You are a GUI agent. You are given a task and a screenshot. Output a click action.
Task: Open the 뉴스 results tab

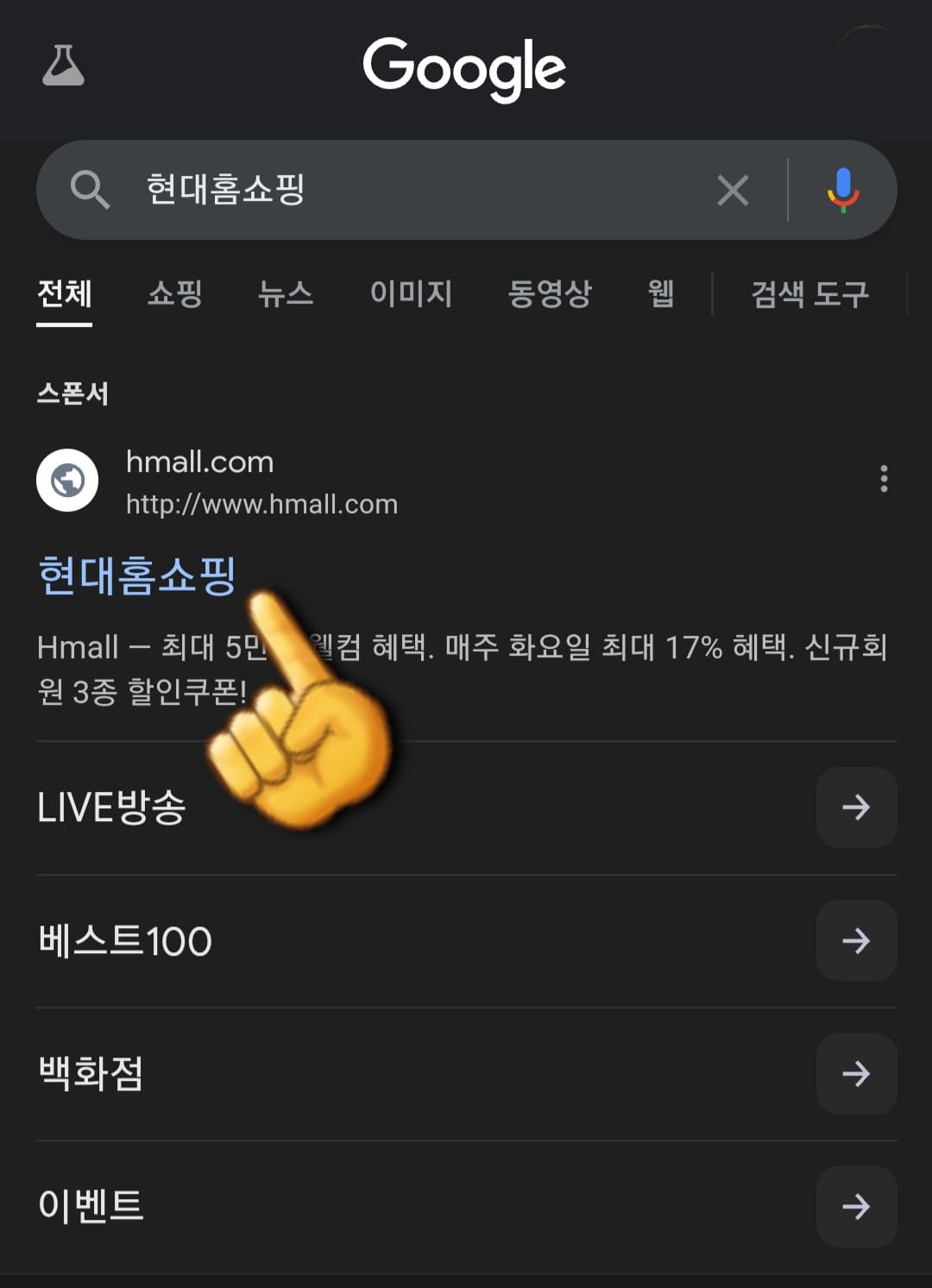[x=285, y=294]
